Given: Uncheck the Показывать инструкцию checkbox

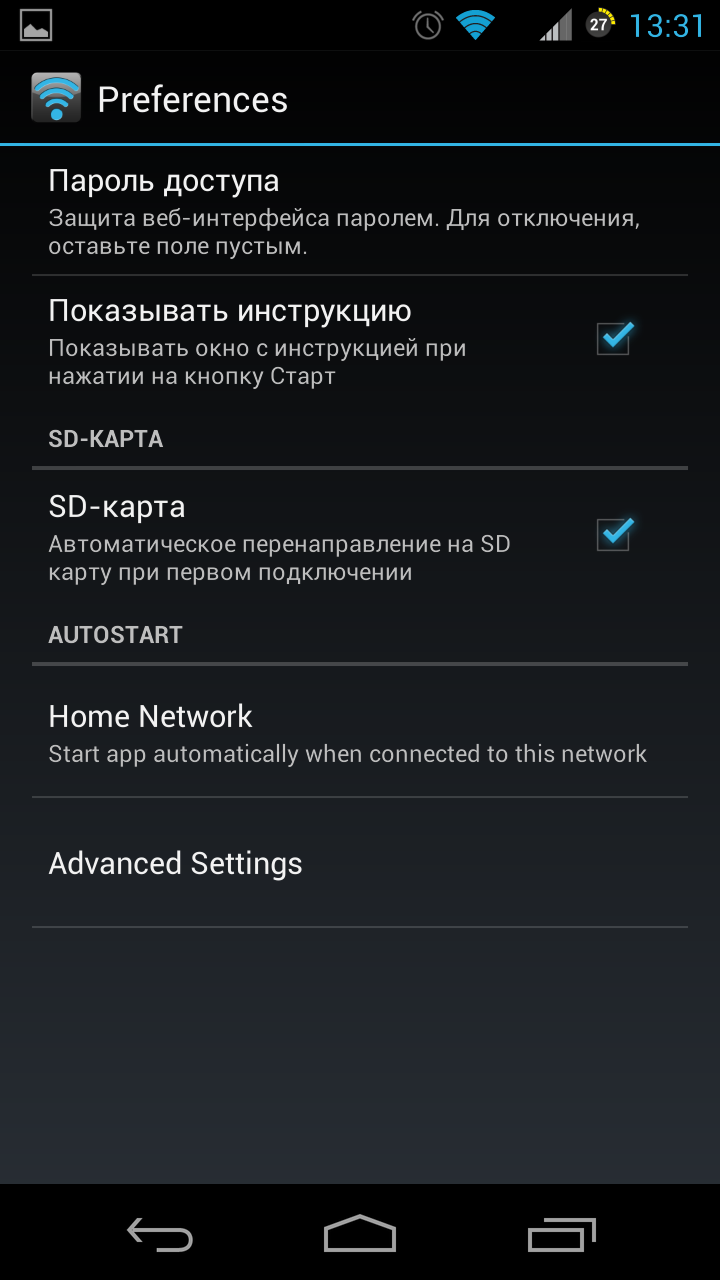Looking at the screenshot, I should pos(613,339).
